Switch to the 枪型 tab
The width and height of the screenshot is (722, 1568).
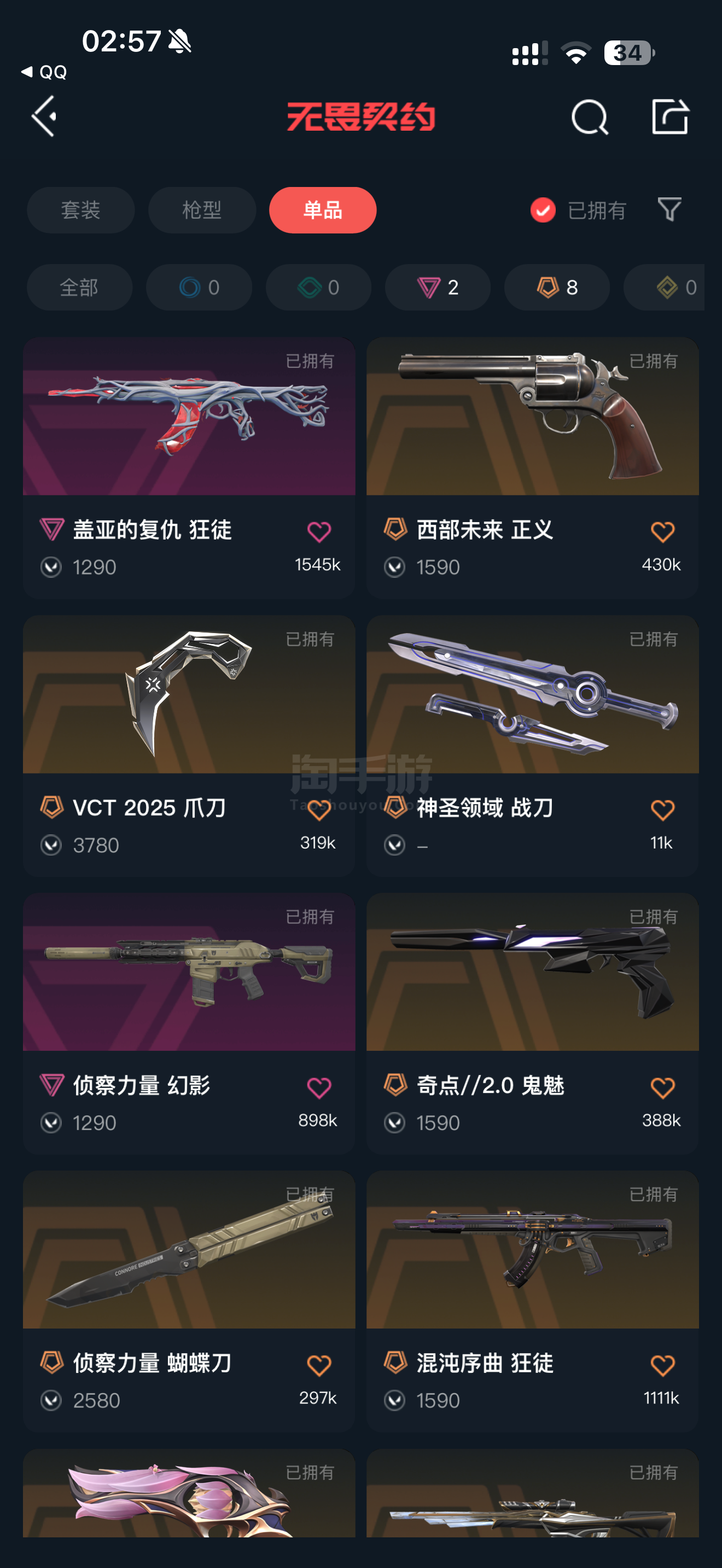201,210
